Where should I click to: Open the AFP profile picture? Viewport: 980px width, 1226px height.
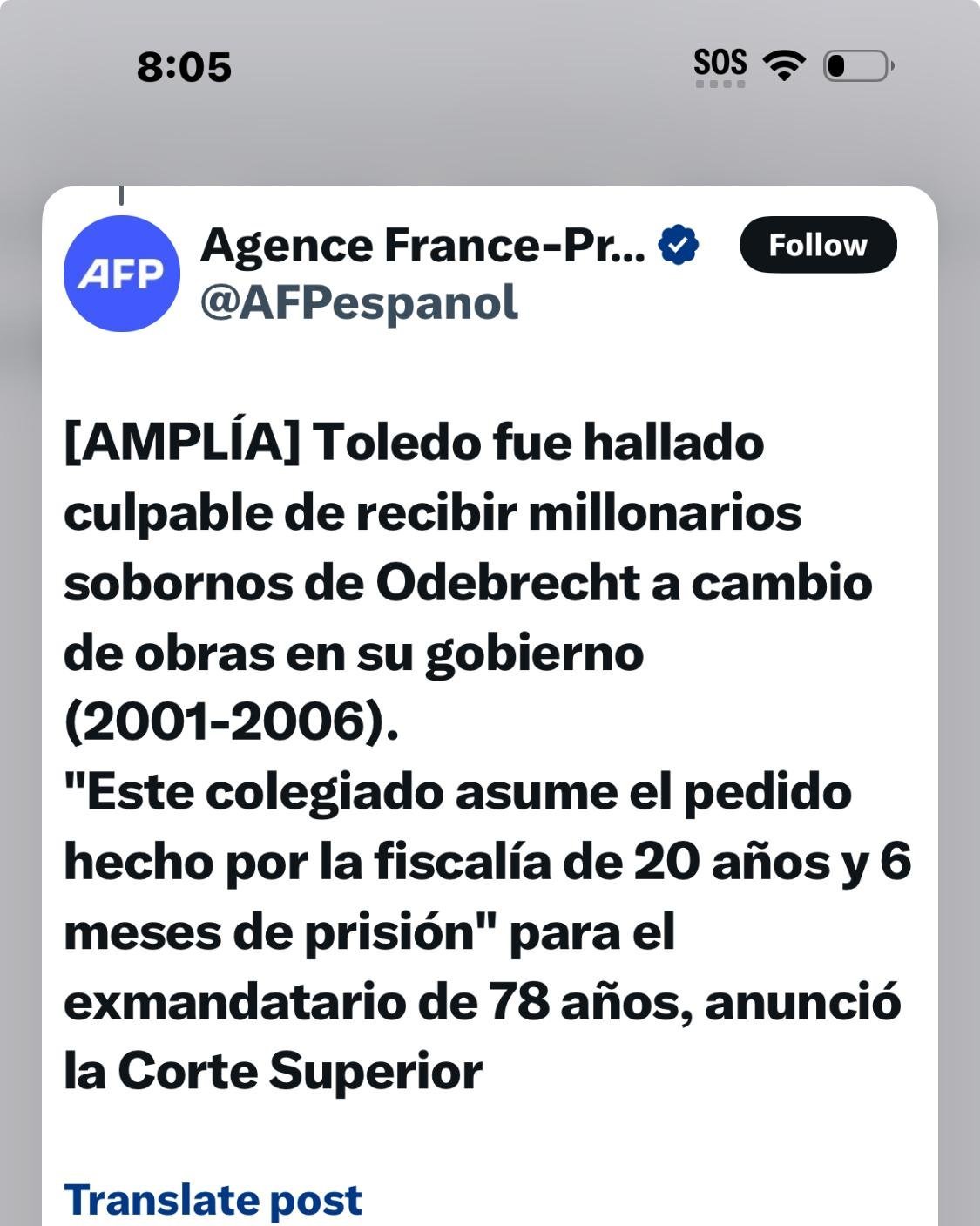point(121,274)
